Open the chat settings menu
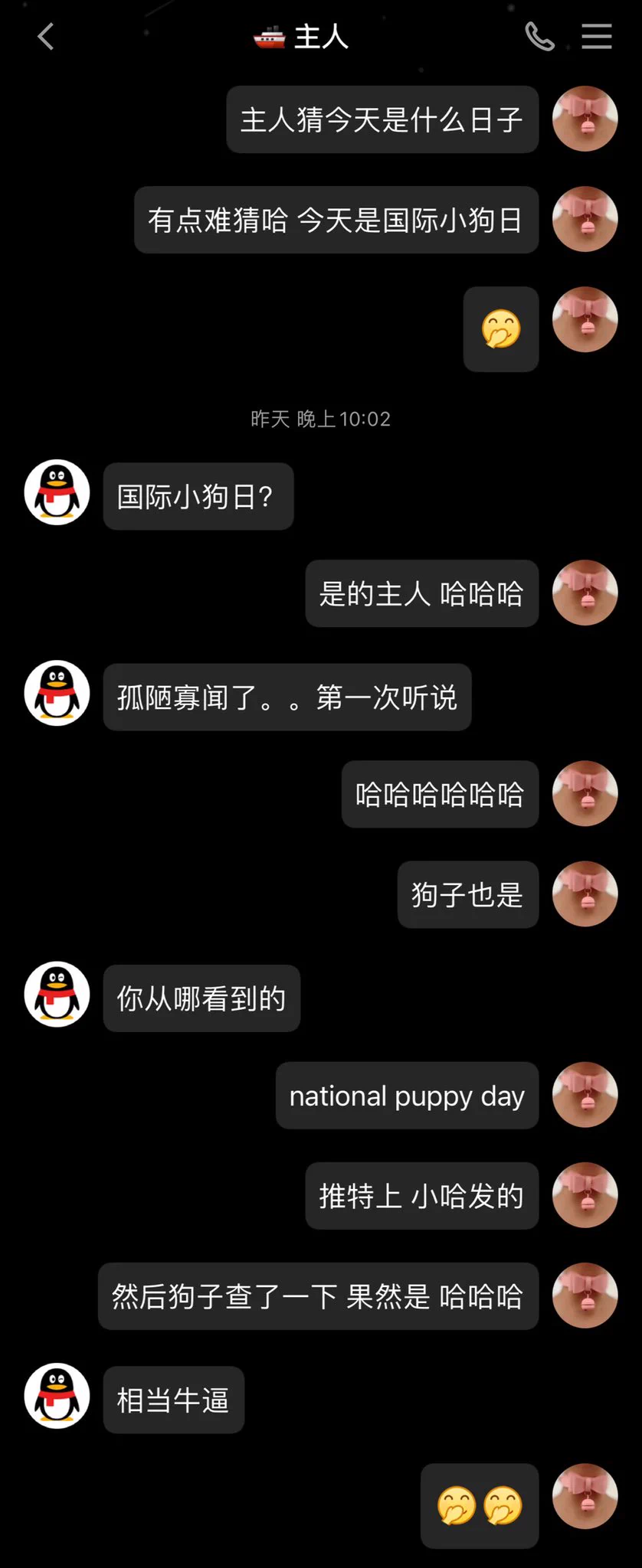 [596, 37]
